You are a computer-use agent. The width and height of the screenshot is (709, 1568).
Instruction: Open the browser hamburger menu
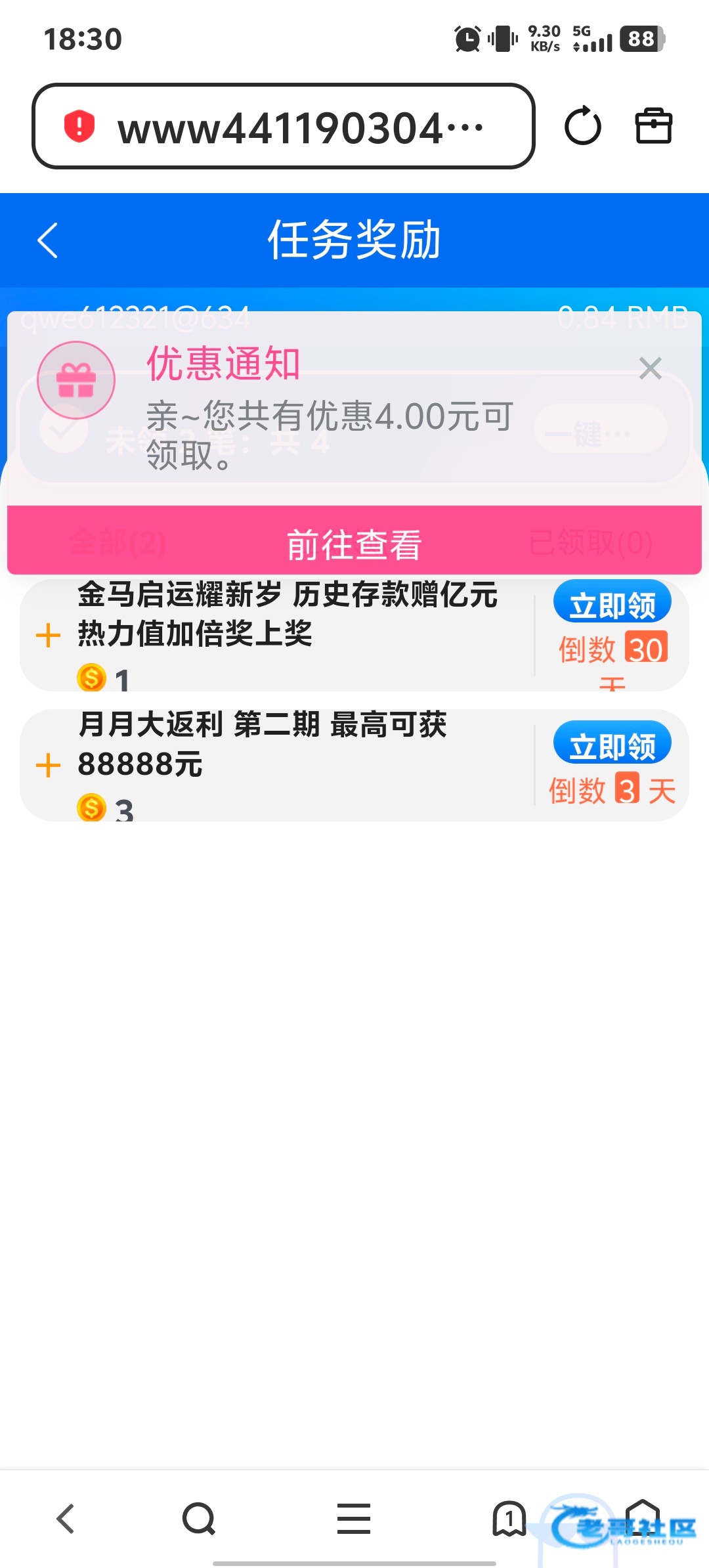pyautogui.click(x=354, y=1519)
